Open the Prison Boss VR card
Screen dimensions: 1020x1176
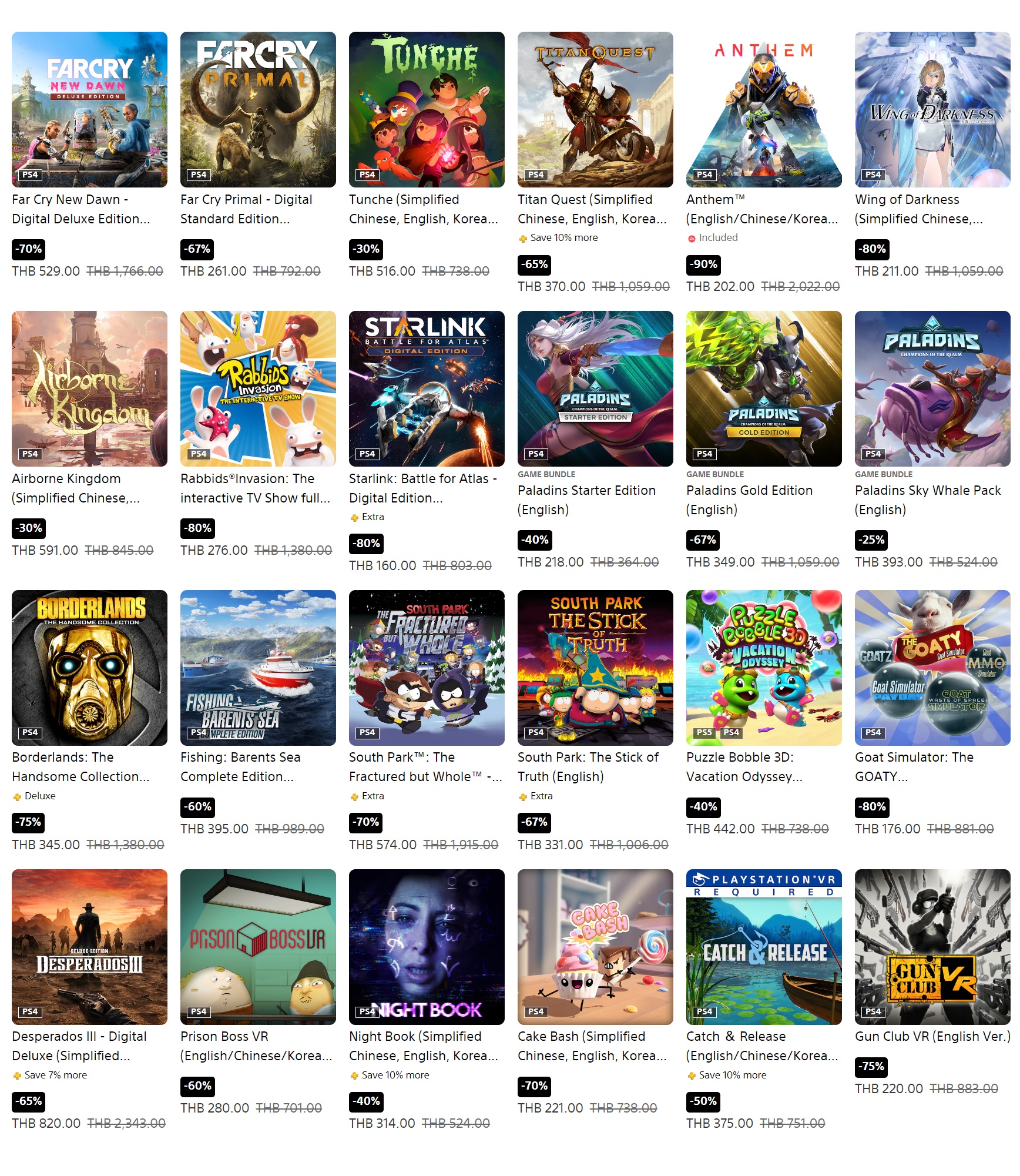point(258,947)
